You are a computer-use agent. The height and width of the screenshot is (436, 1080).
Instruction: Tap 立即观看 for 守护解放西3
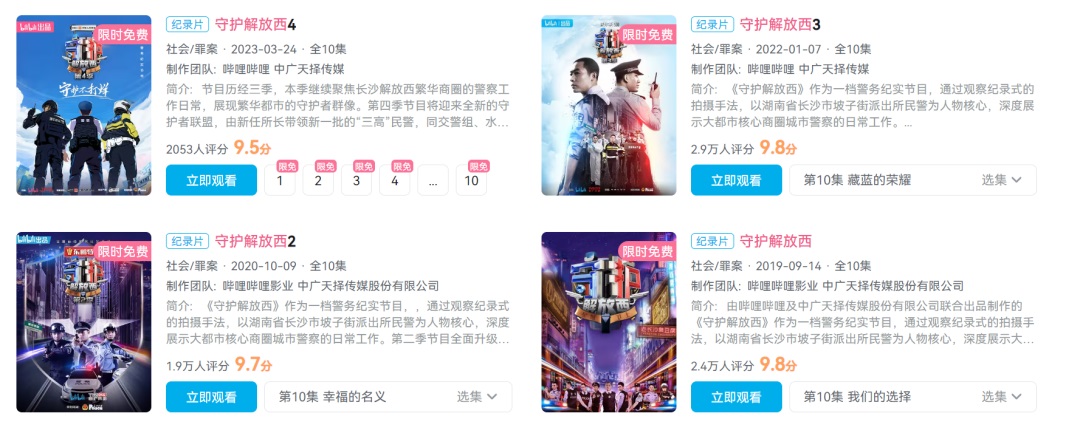[735, 180]
